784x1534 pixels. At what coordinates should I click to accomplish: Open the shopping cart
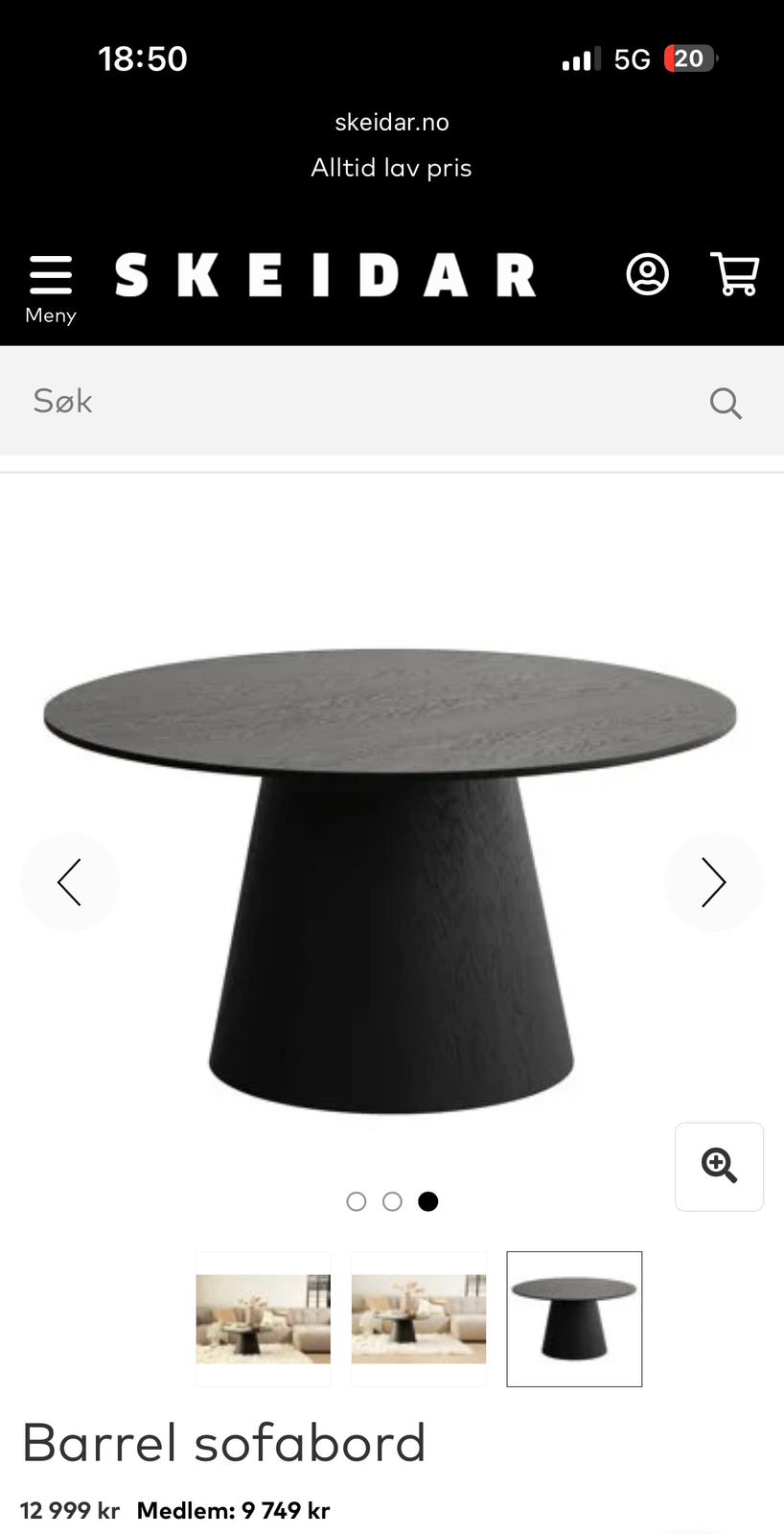734,274
